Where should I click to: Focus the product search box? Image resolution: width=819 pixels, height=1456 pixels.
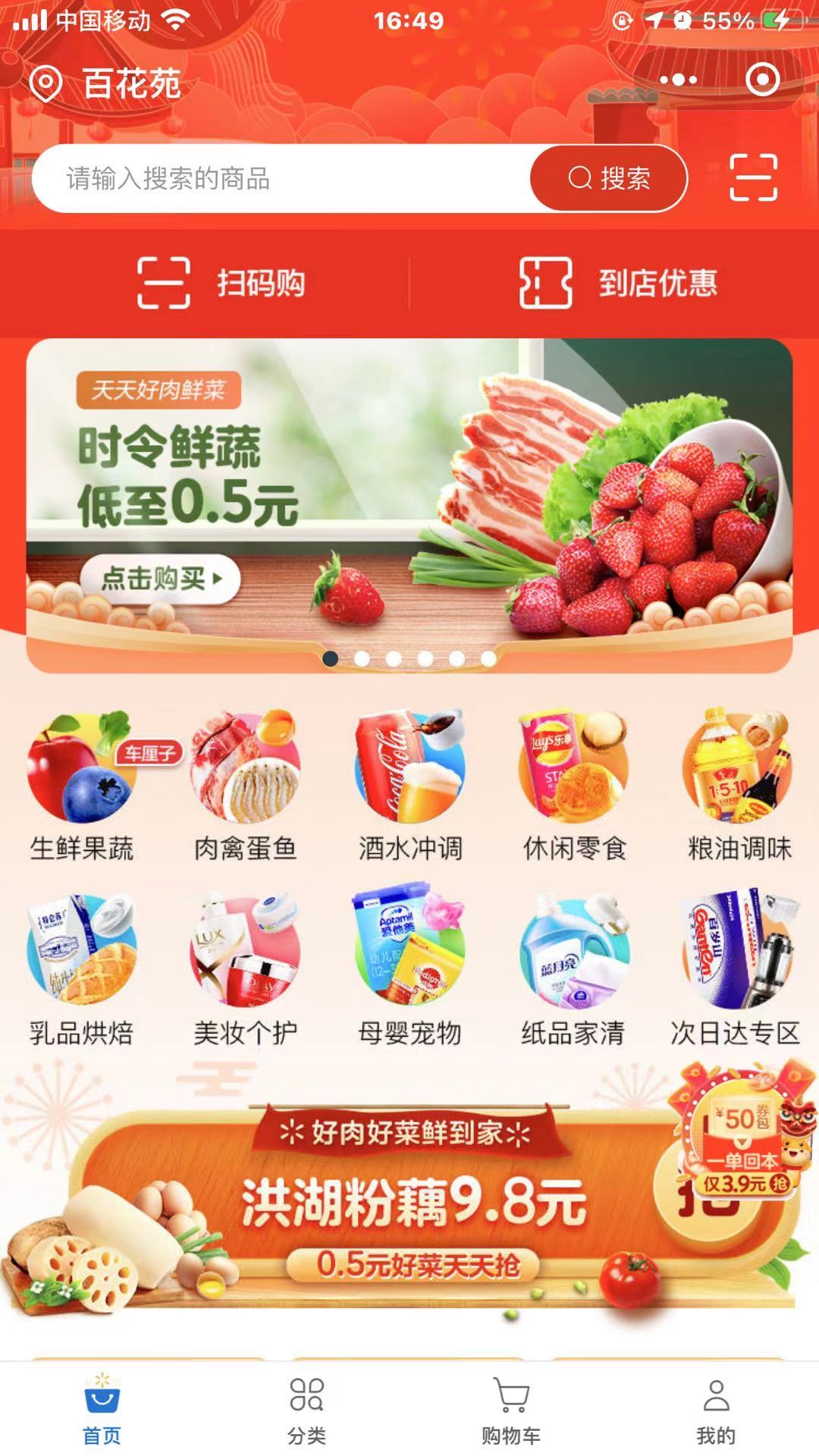click(x=281, y=179)
